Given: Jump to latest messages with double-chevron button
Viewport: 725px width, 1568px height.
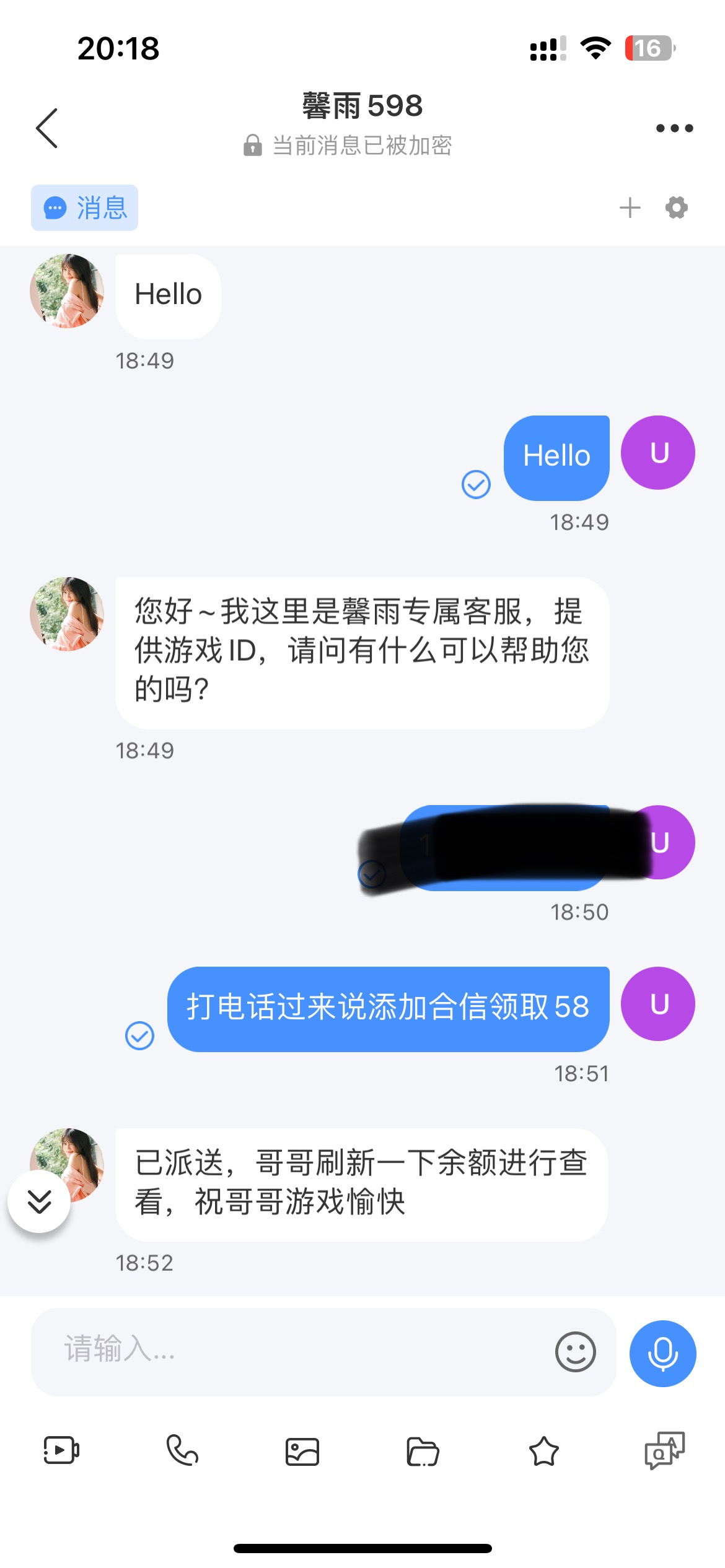Looking at the screenshot, I should click(x=39, y=1201).
